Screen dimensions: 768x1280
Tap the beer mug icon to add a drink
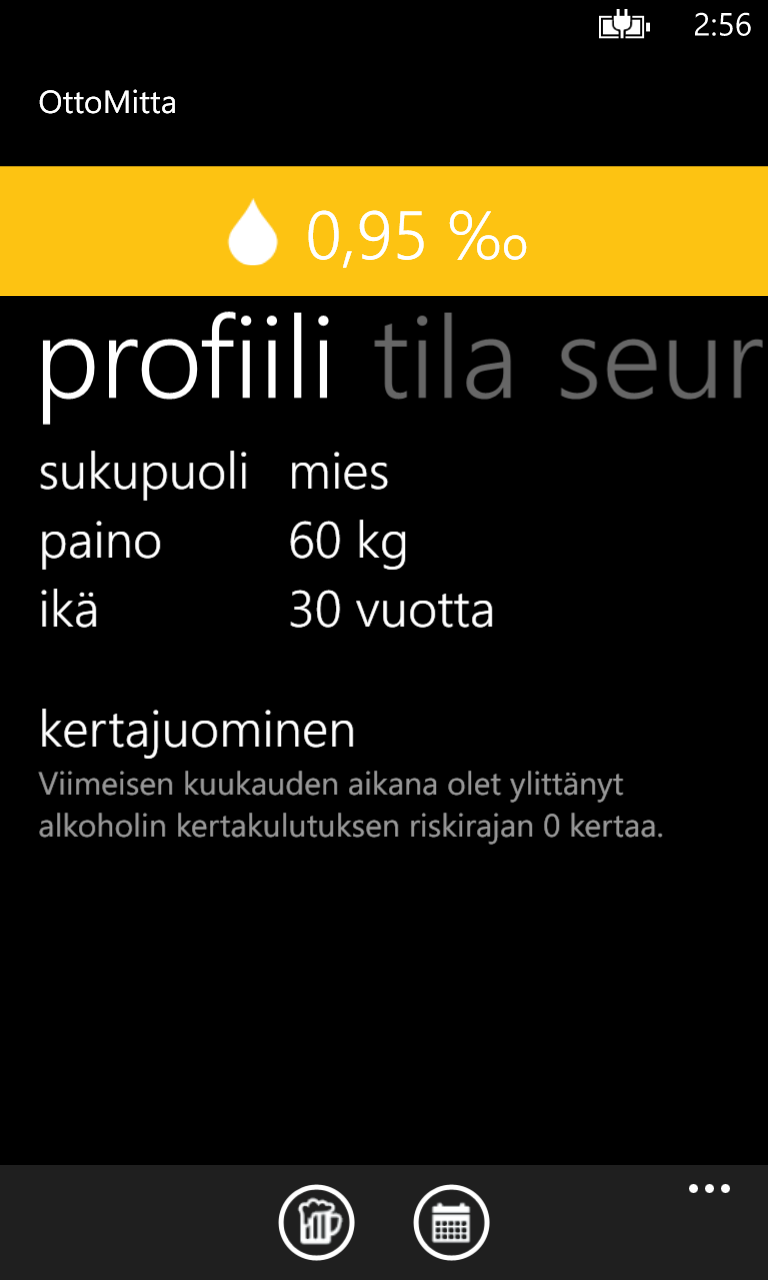(x=316, y=1221)
